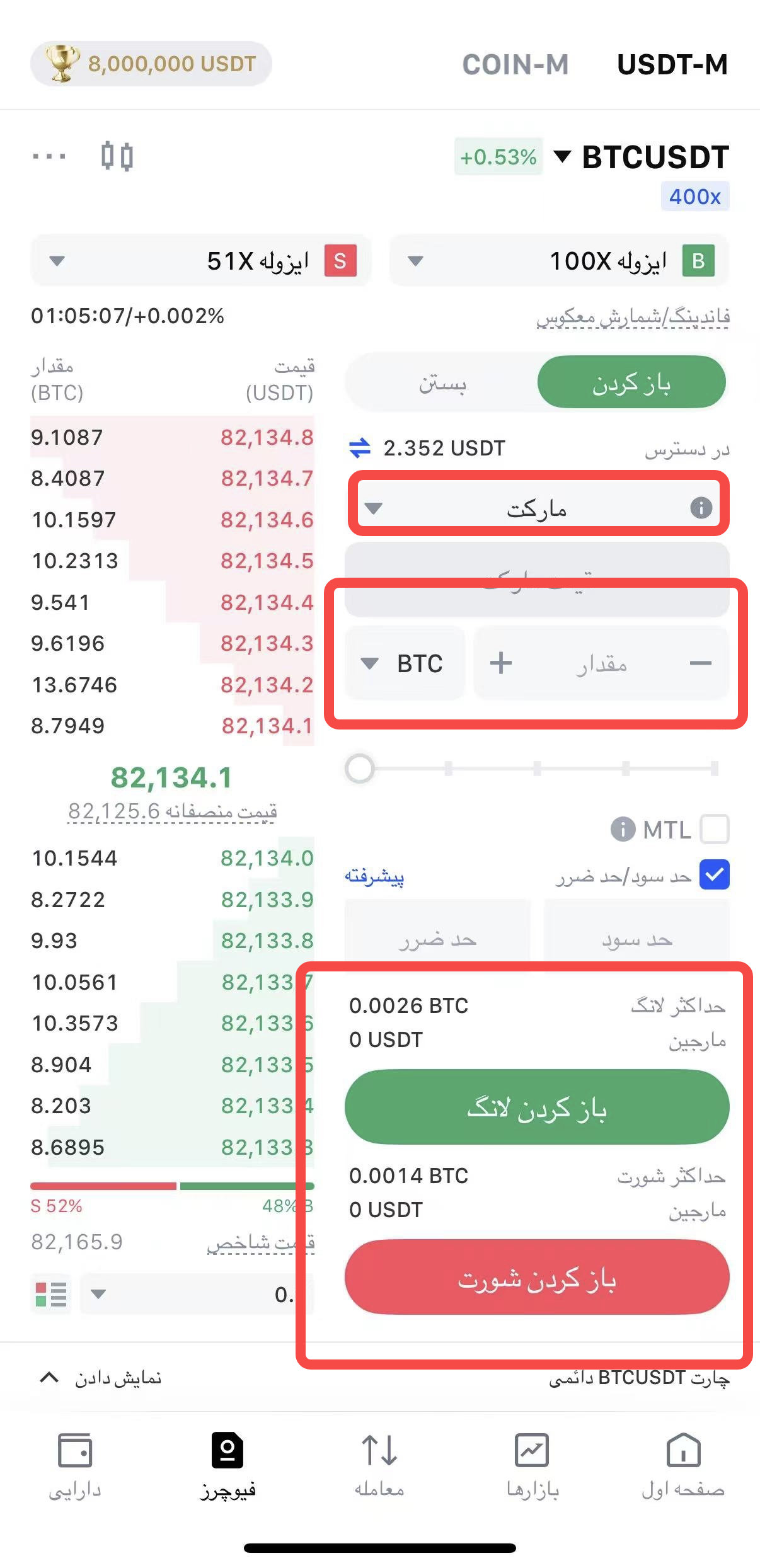Screen dimensions: 760x1568
Task: Expand the BTCUSDT pair selector
Action: (x=642, y=157)
